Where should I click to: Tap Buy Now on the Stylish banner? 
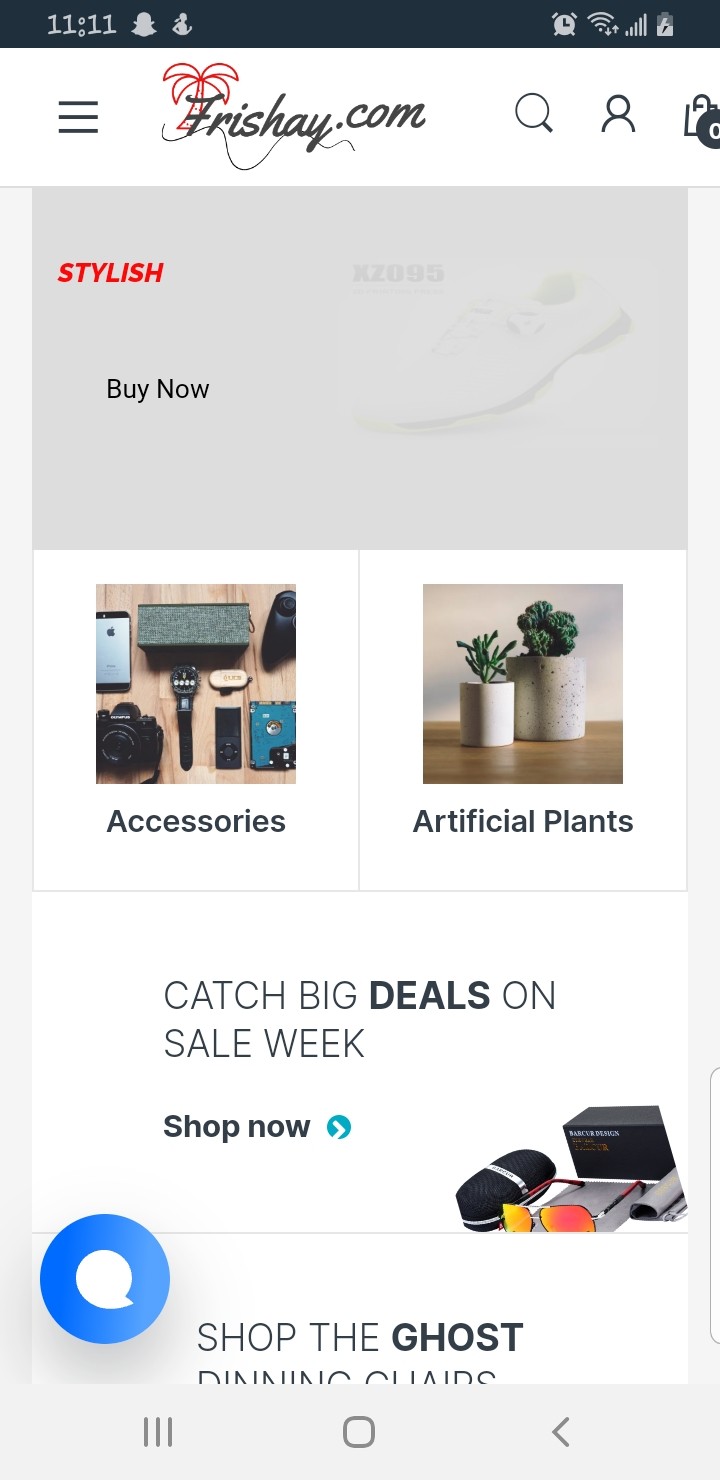pos(158,389)
